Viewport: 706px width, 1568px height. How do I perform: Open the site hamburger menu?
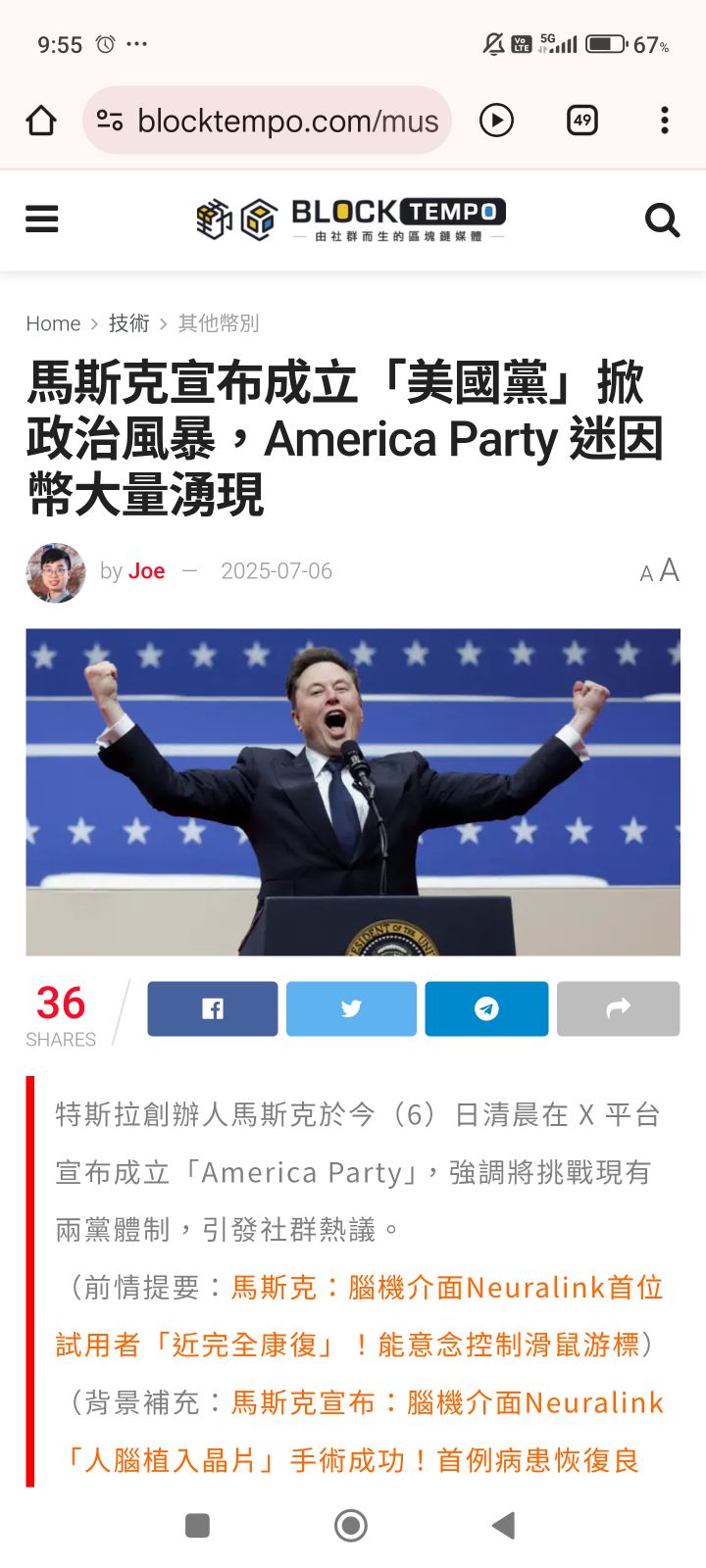(x=42, y=220)
